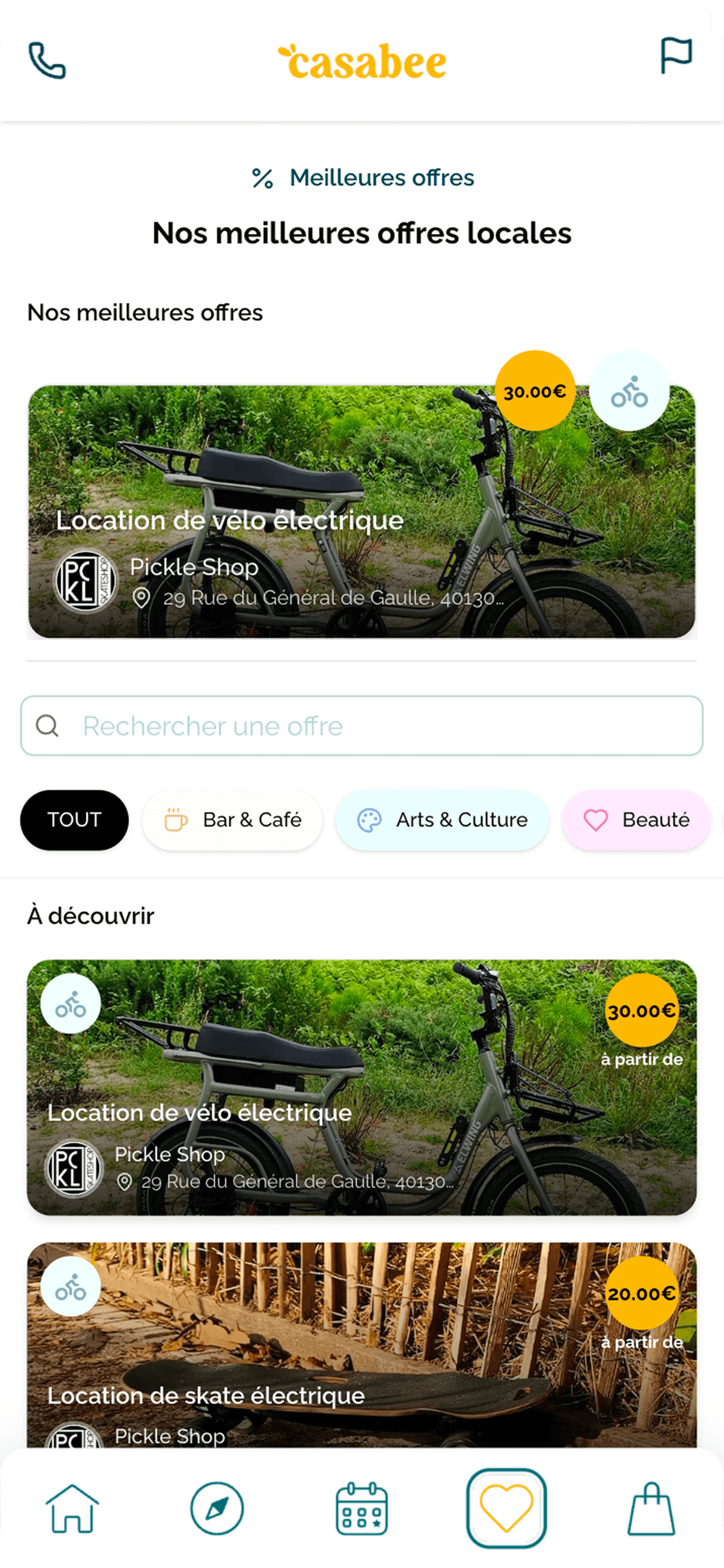Open the flag icon in header
The width and height of the screenshot is (724, 1568).
coord(676,55)
